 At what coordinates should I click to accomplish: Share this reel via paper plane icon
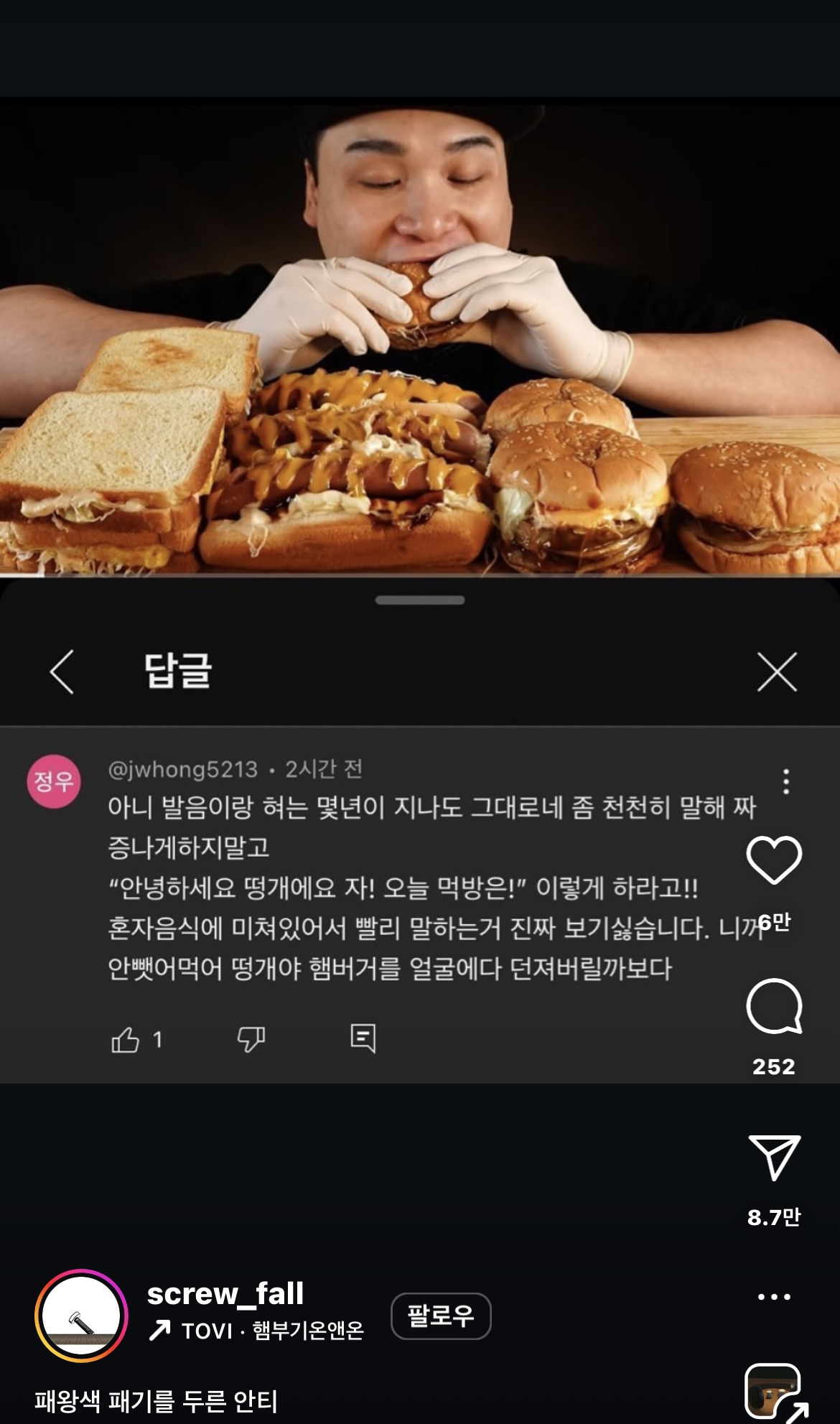[774, 1158]
